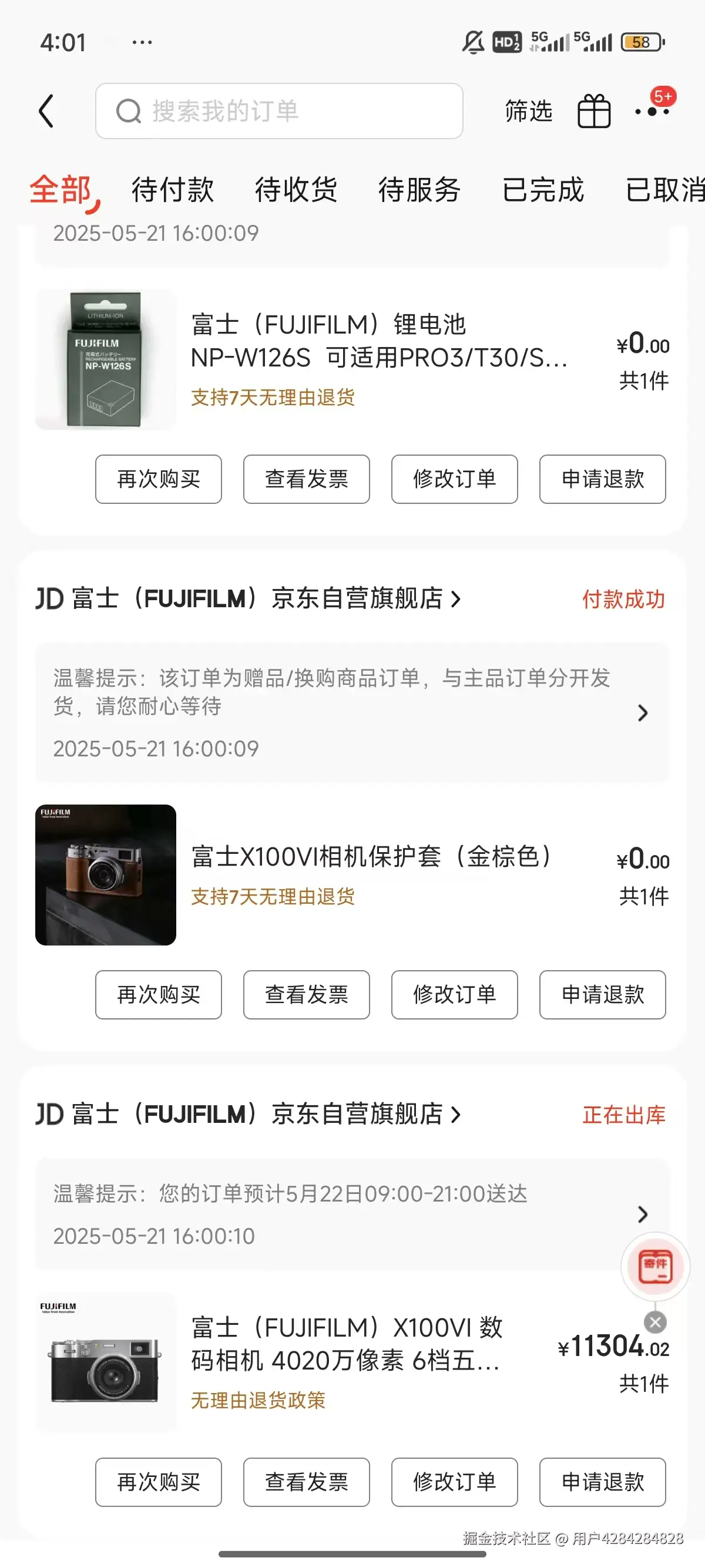The width and height of the screenshot is (705, 1568).
Task: Expand the delivery estimate notice for May 22
Action: [642, 1214]
